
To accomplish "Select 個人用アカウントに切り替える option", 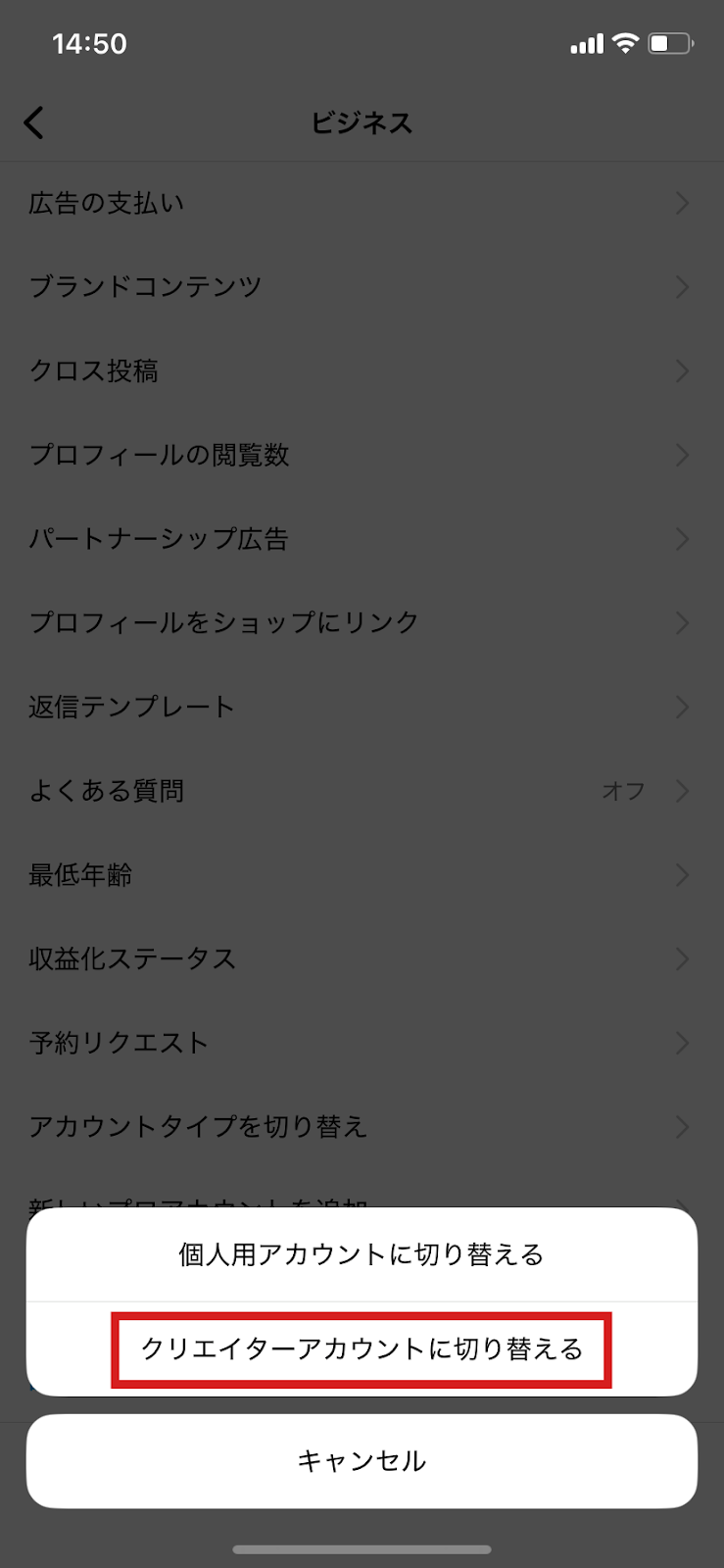I will [362, 1254].
